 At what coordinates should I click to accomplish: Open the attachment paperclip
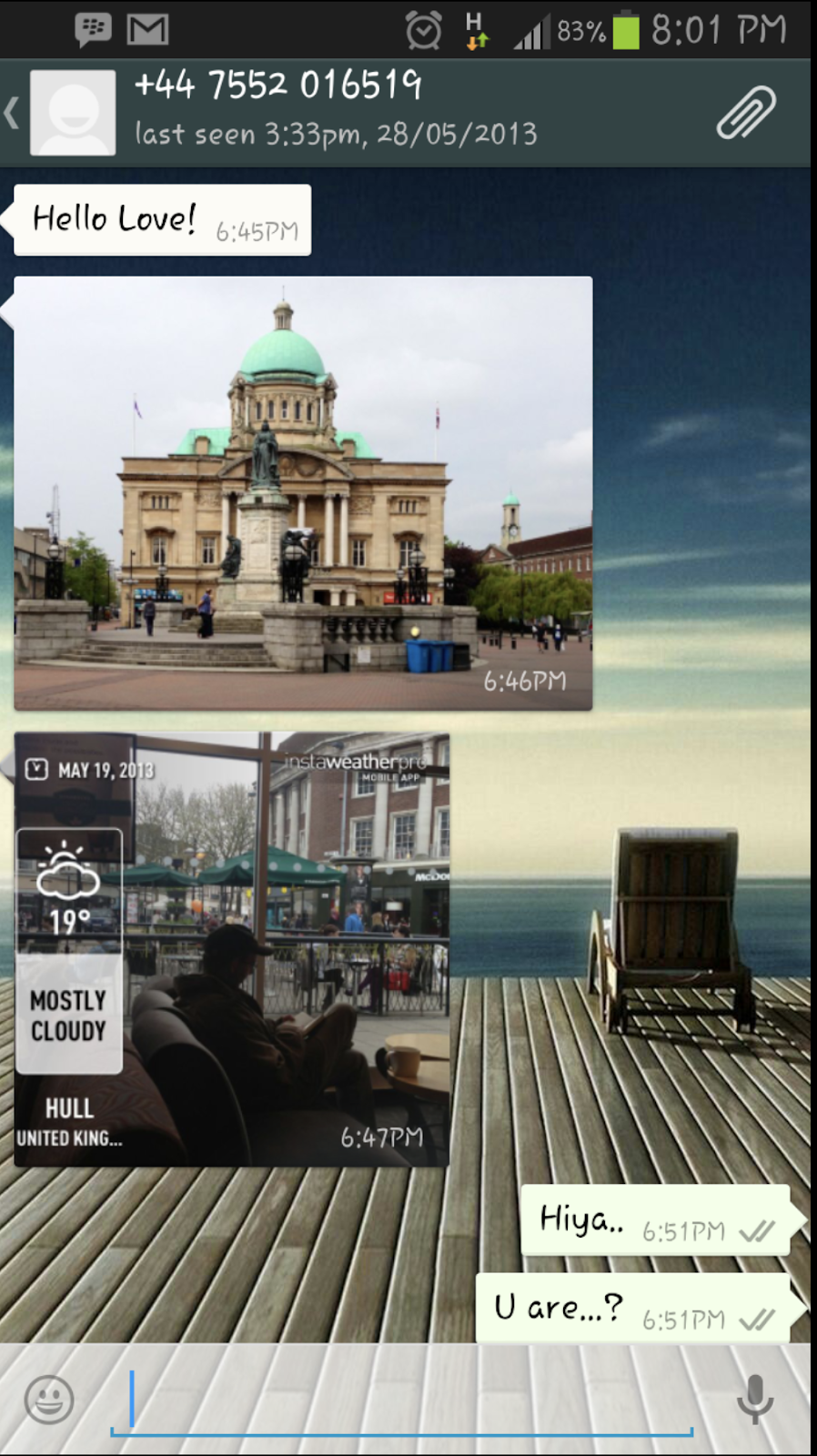coord(745,113)
